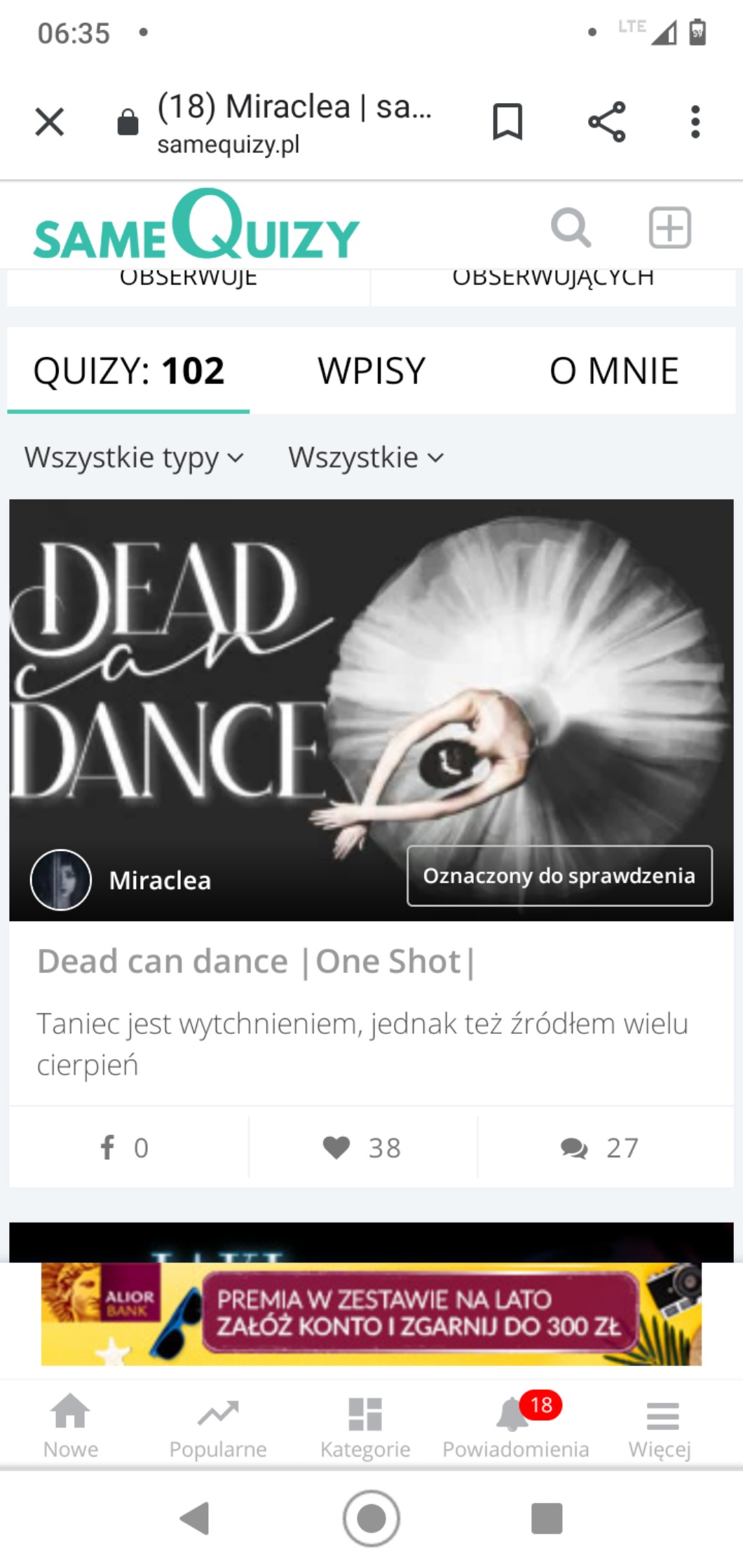The width and height of the screenshot is (743, 1568).
Task: Open the browser overflow menu
Action: 695,122
